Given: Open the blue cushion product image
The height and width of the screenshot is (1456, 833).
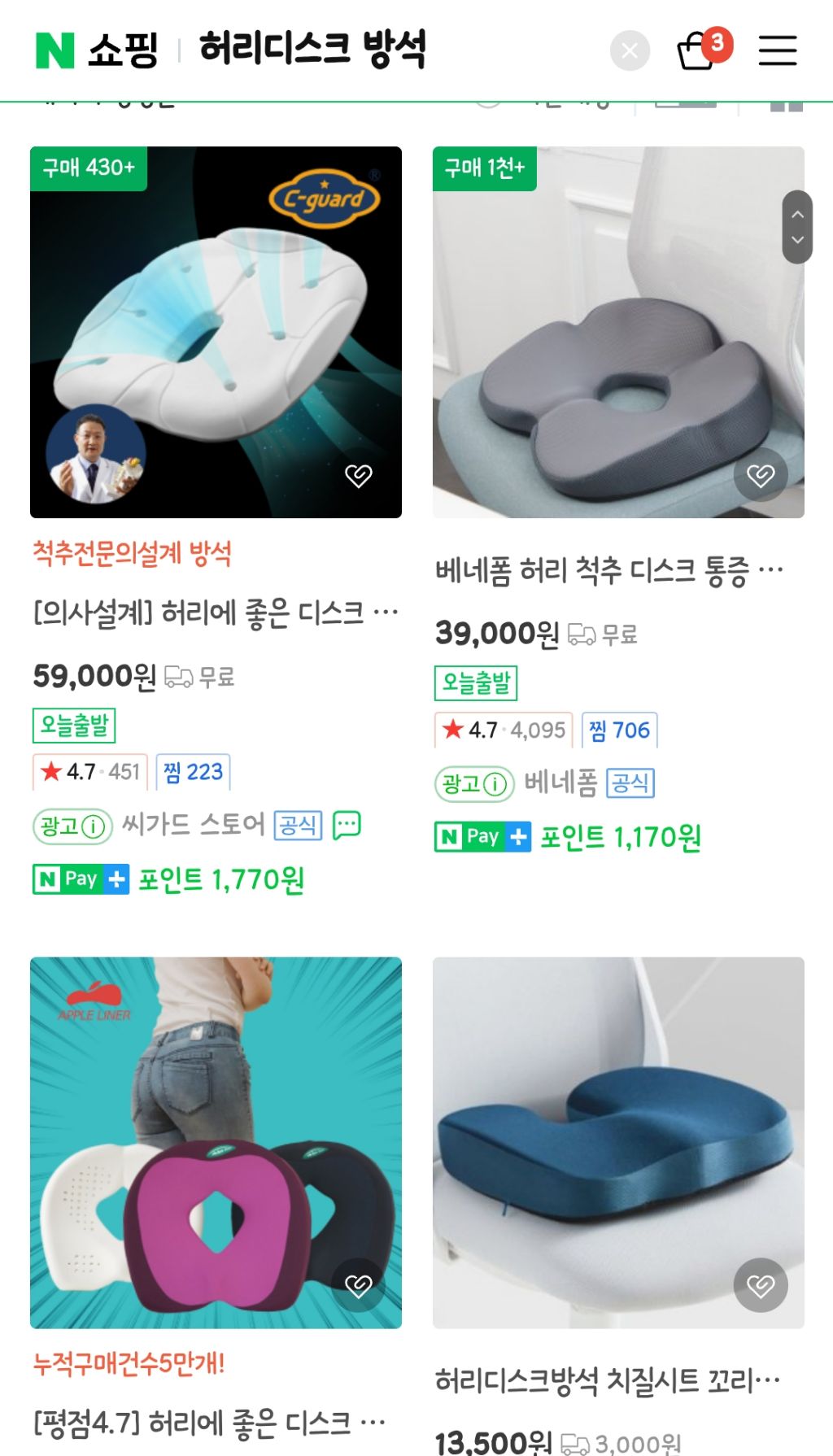Looking at the screenshot, I should (618, 1143).
